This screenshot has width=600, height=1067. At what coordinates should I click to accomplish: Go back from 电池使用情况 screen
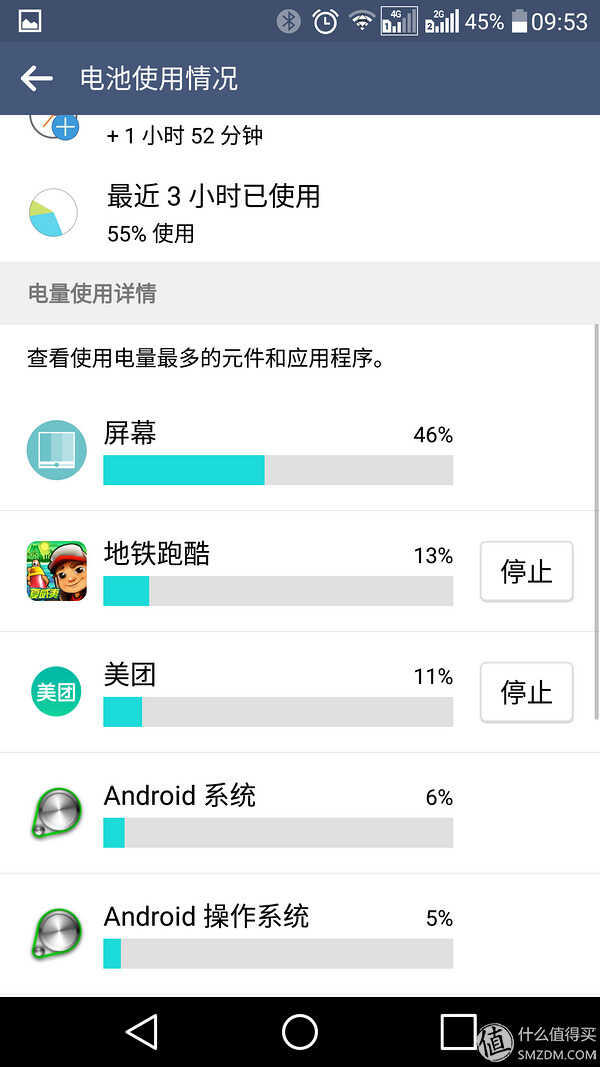36,79
